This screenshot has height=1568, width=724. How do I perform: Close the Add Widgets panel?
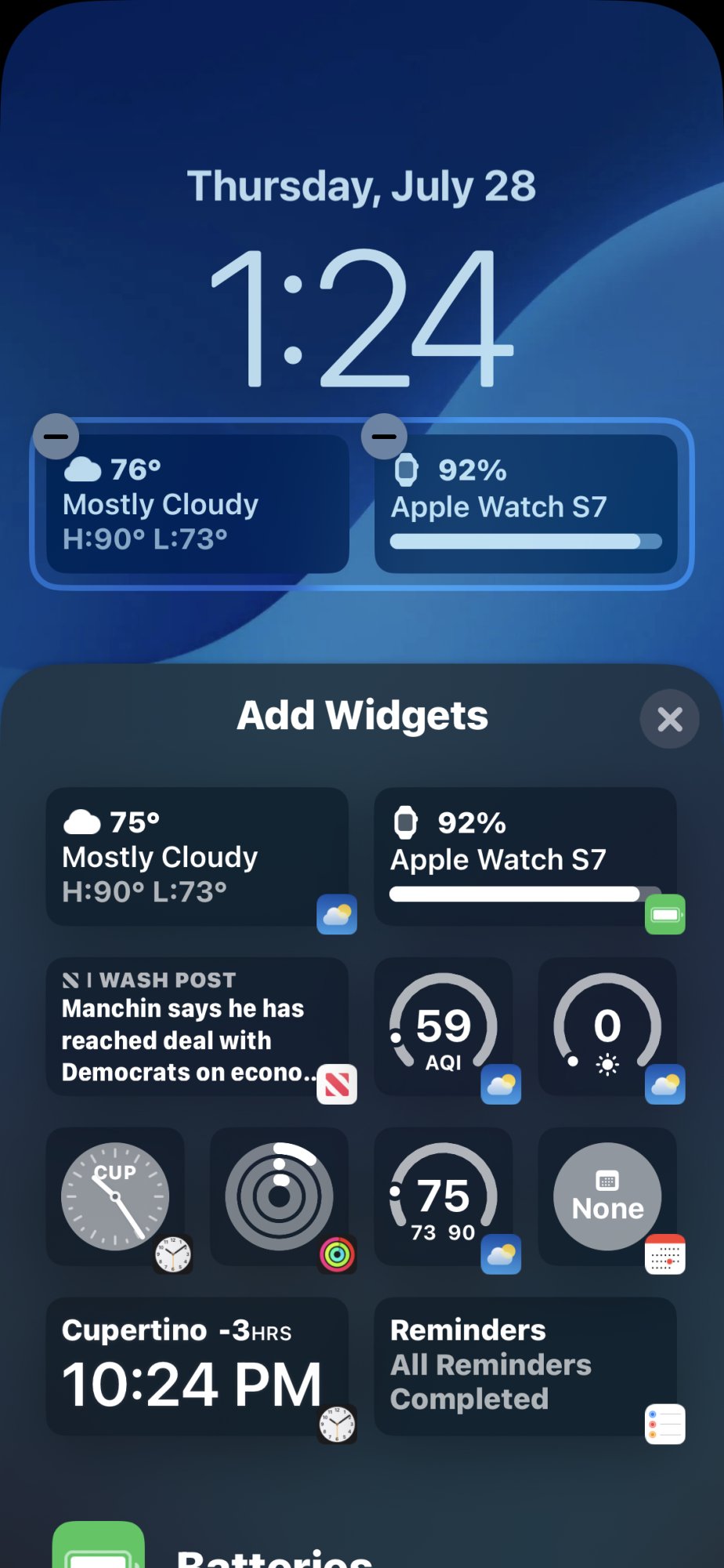669,719
